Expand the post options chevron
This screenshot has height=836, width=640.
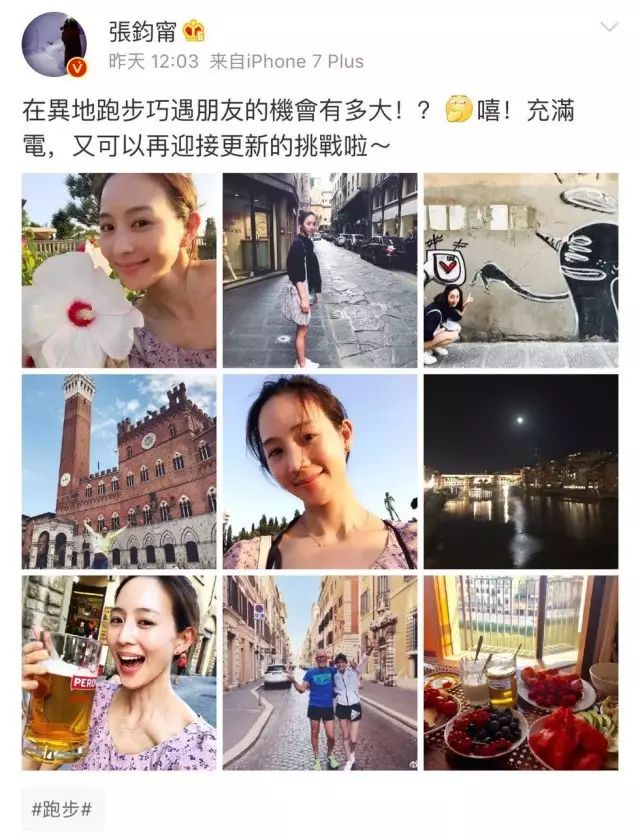click(x=610, y=26)
